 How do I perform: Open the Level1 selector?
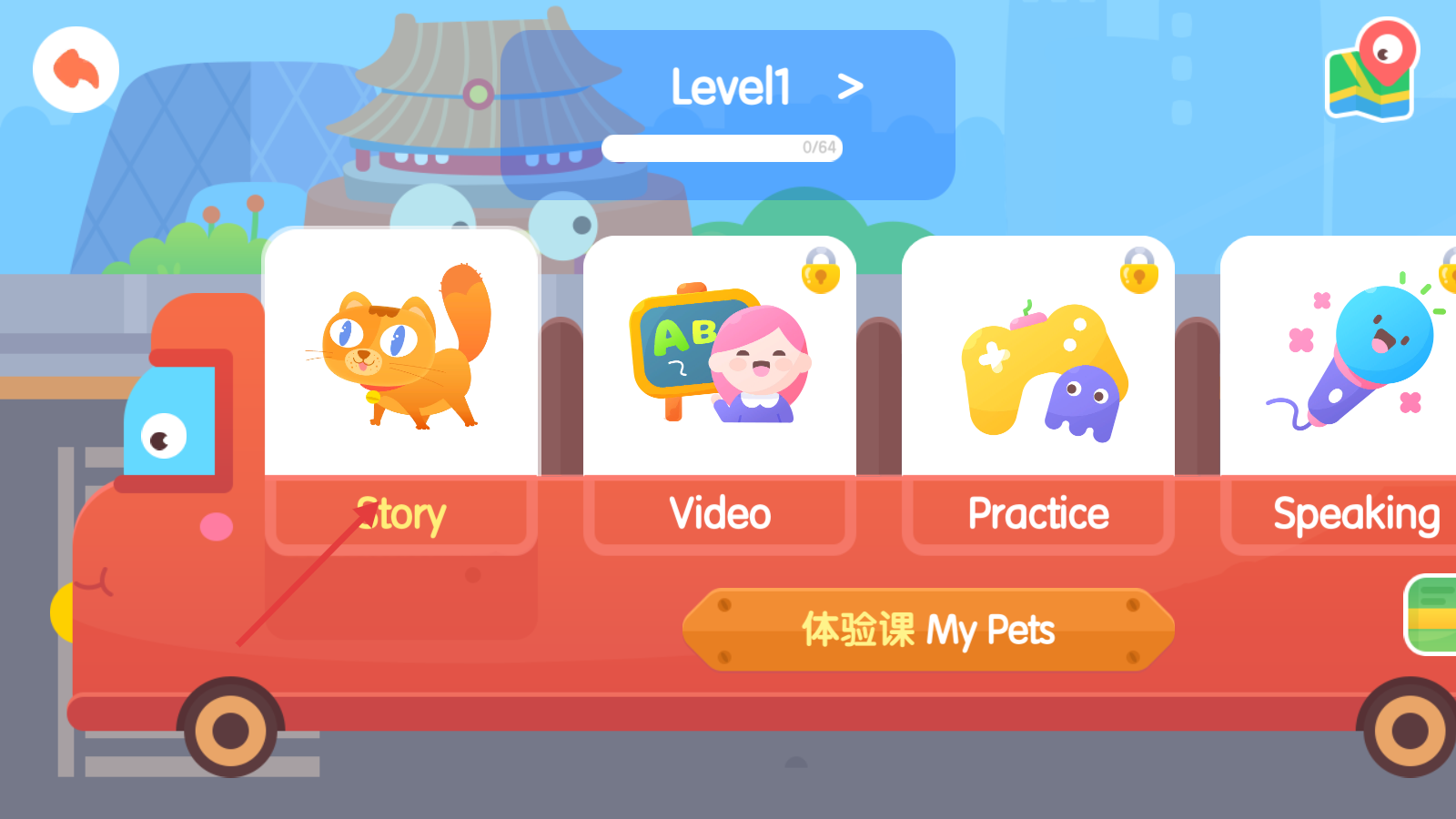765,87
